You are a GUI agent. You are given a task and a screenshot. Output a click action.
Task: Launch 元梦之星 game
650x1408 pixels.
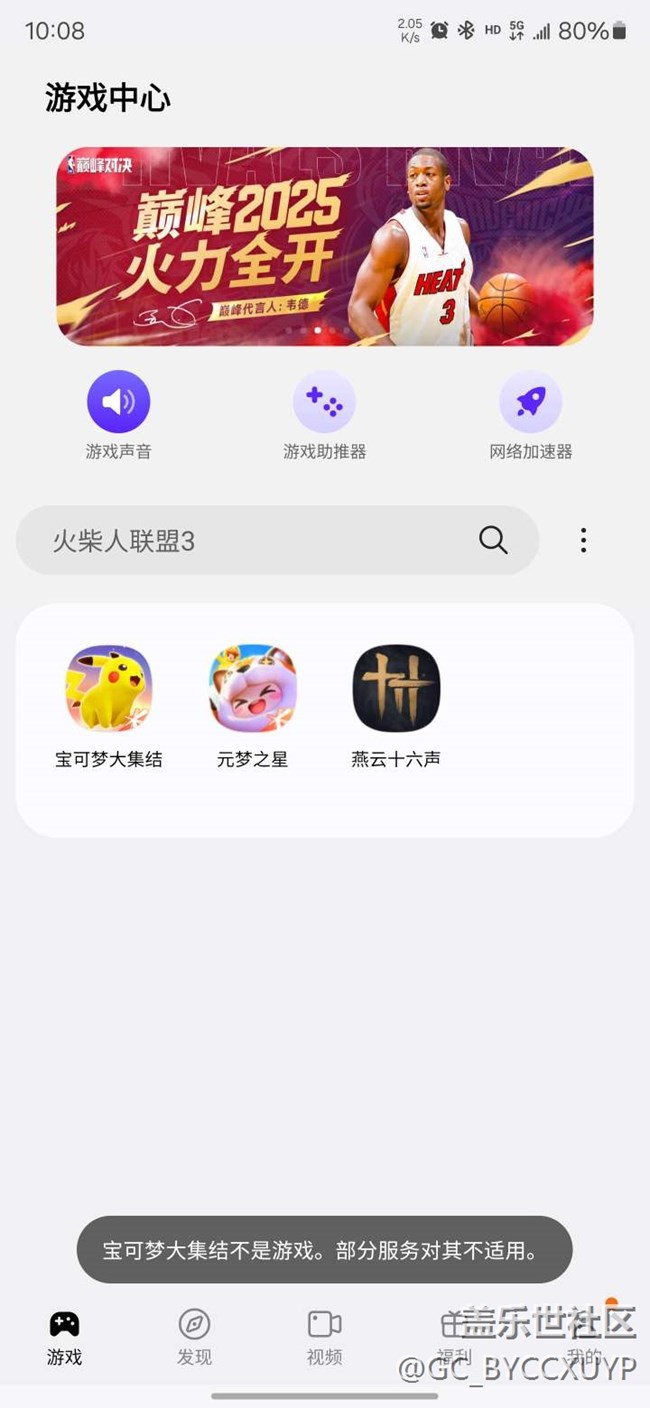pos(252,688)
